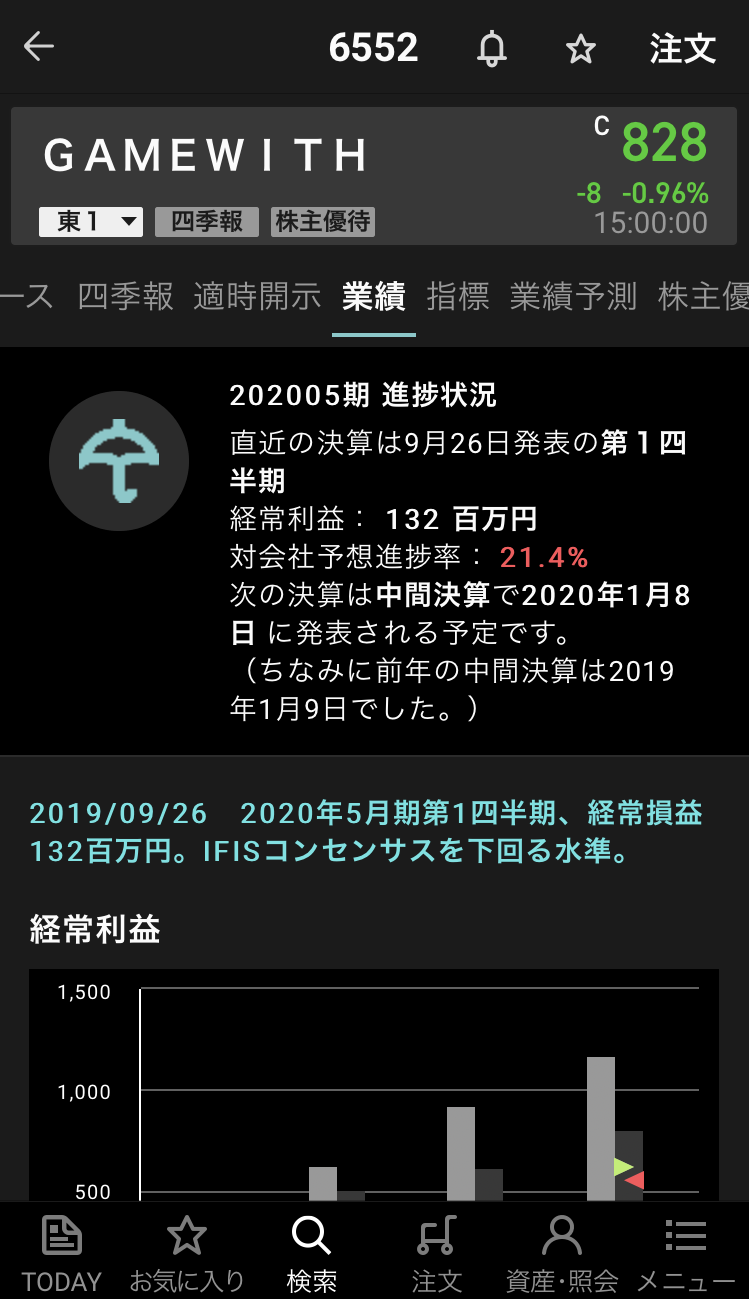Add stock 6552 to favorites with star
Viewport: 749px width, 1299px height.
point(581,48)
